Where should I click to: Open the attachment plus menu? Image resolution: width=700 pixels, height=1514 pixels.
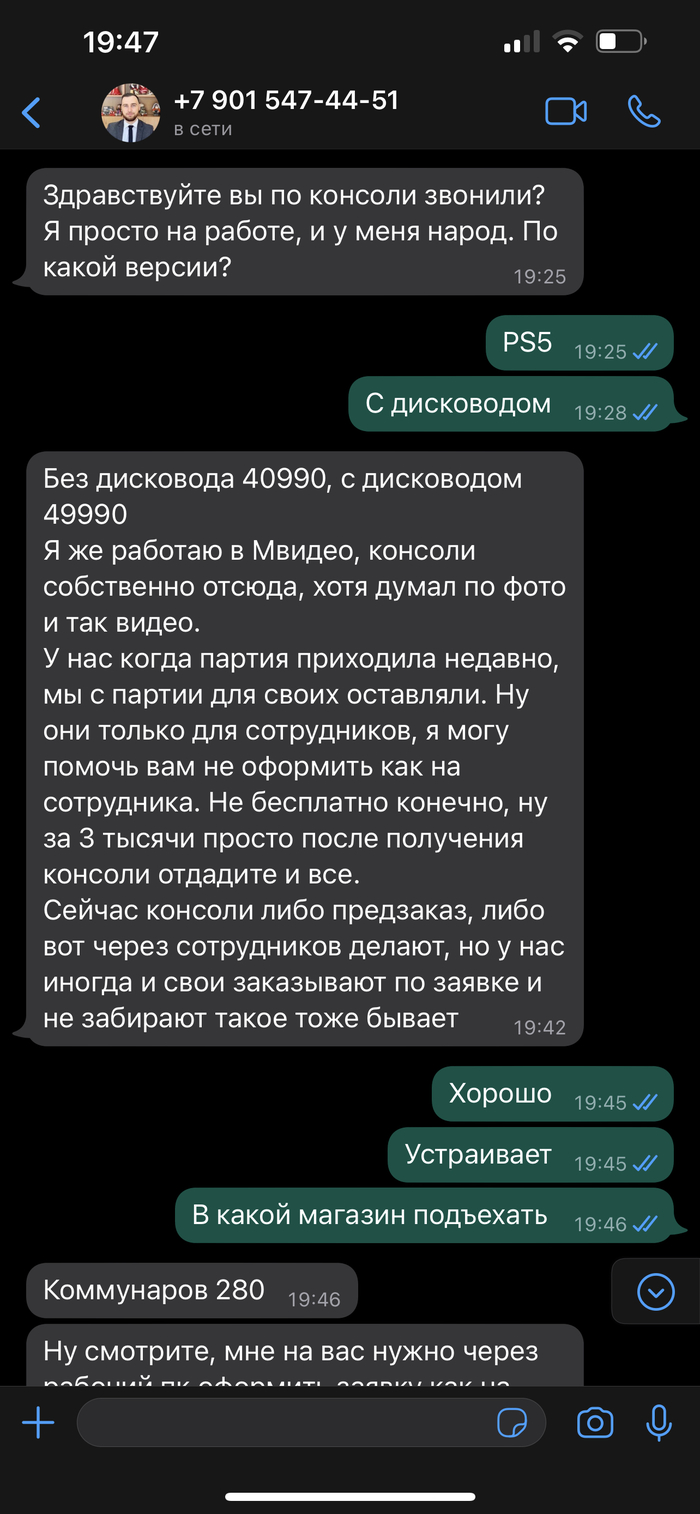coord(38,1422)
